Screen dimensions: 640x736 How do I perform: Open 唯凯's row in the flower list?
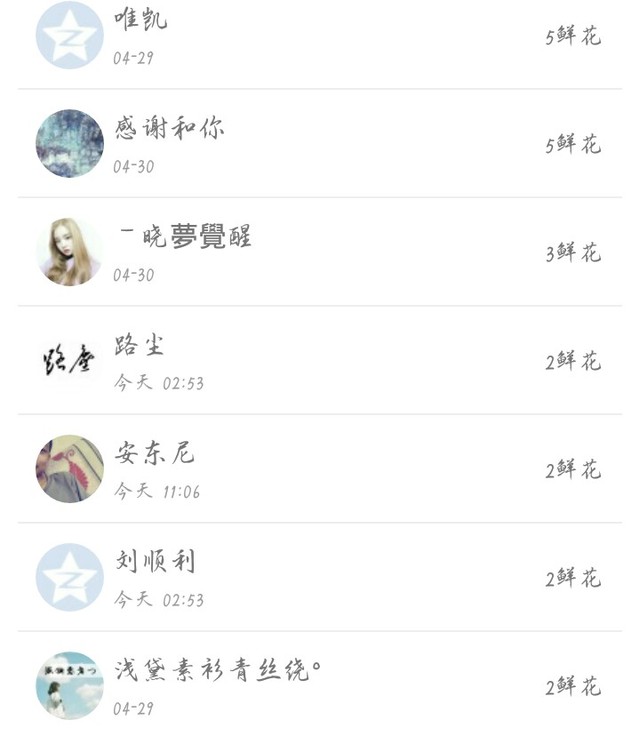click(x=320, y=36)
